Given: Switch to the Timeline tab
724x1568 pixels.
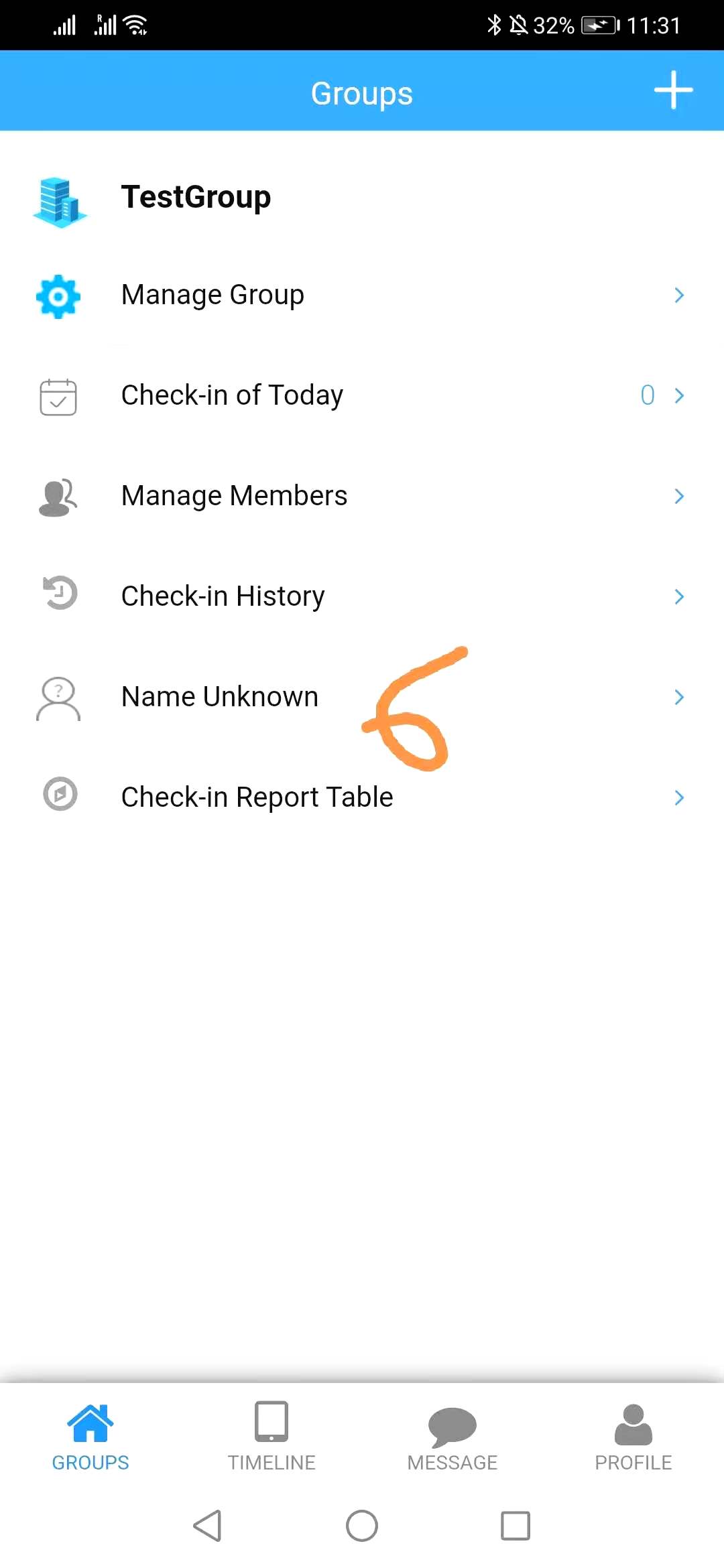Looking at the screenshot, I should coord(271,1436).
